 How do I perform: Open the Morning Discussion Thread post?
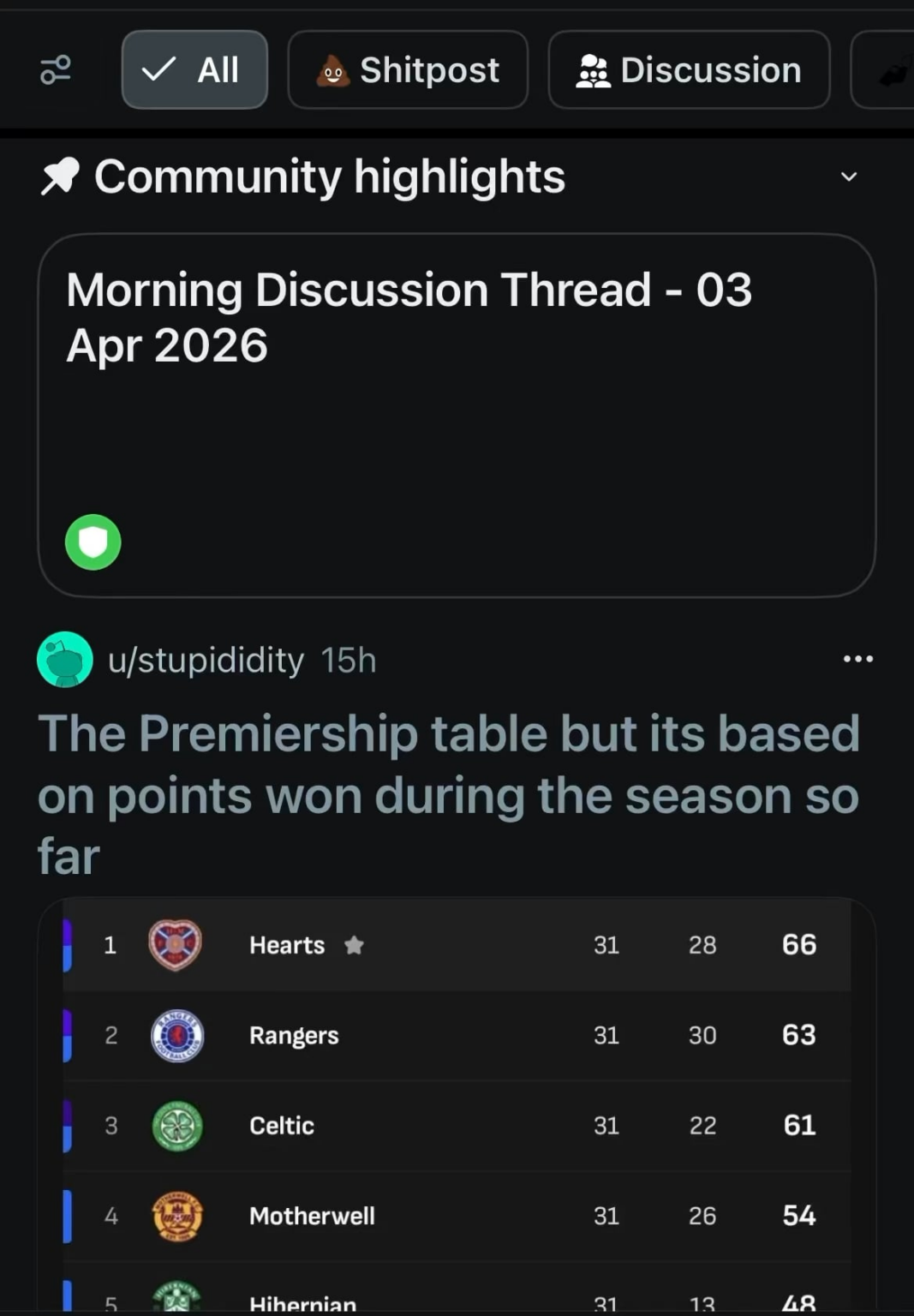(x=411, y=317)
